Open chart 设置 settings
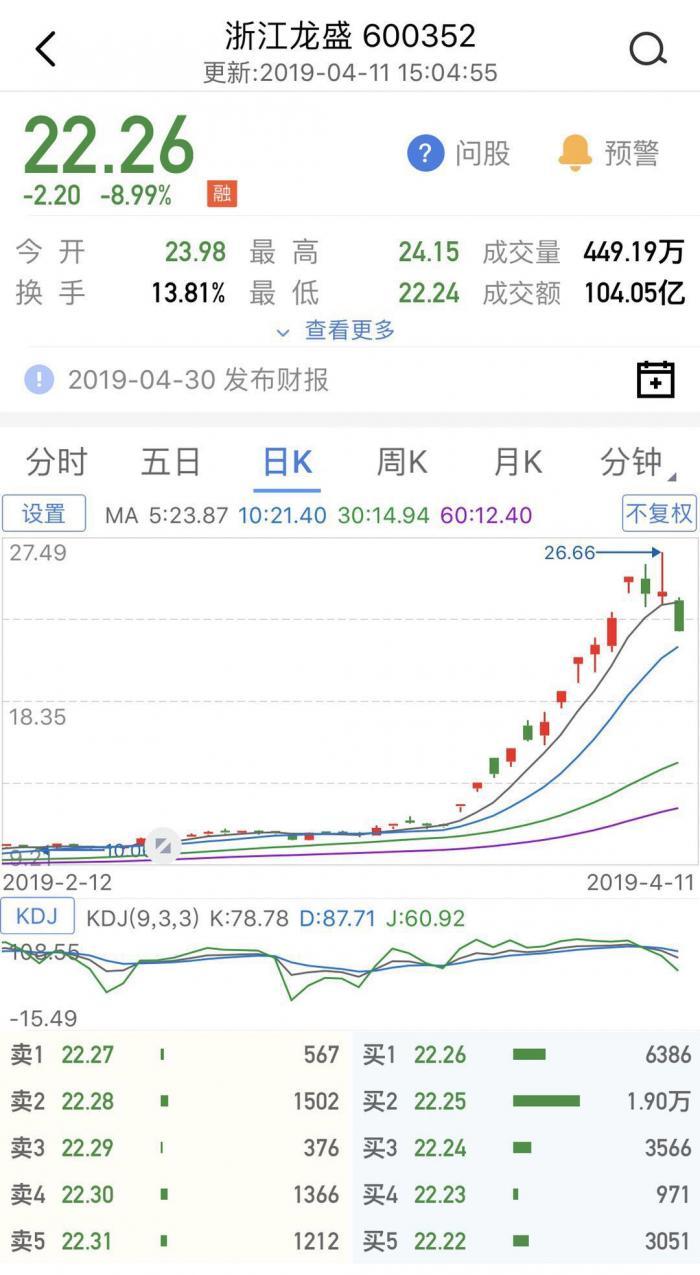700x1275 pixels. (x=44, y=514)
